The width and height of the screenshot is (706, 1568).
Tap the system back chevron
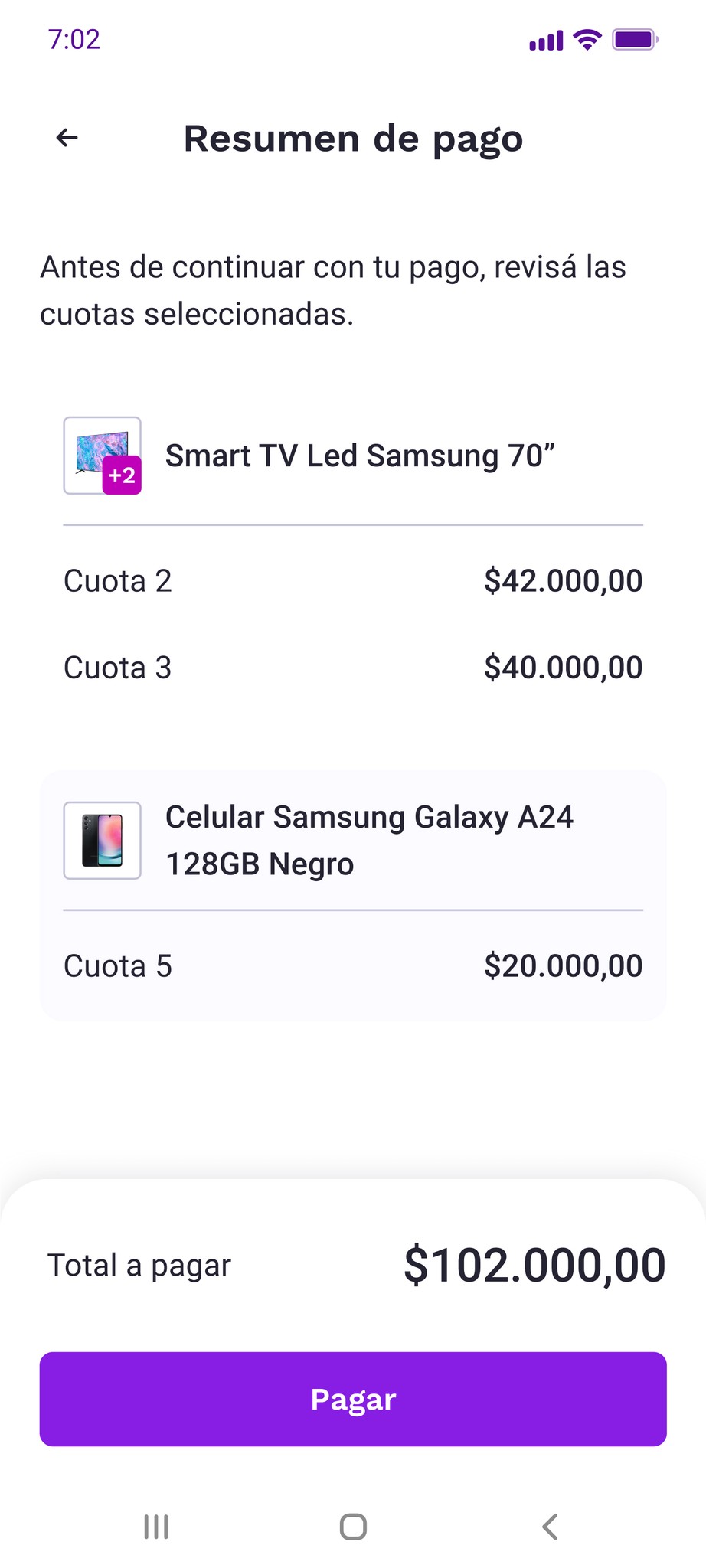pyautogui.click(x=550, y=1527)
